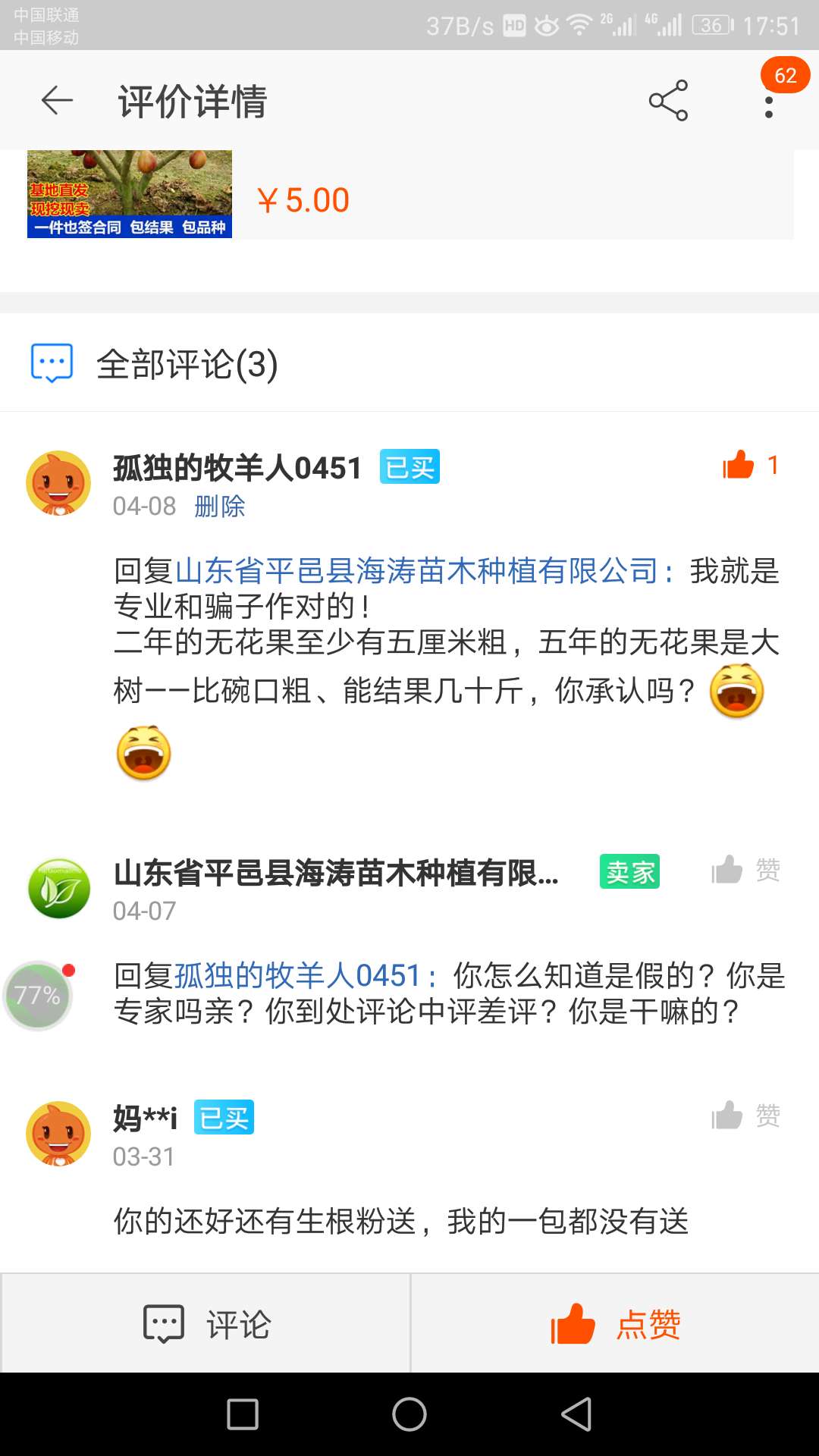Like the seller 山东省平邑县海涛苗木 comment

pyautogui.click(x=746, y=870)
